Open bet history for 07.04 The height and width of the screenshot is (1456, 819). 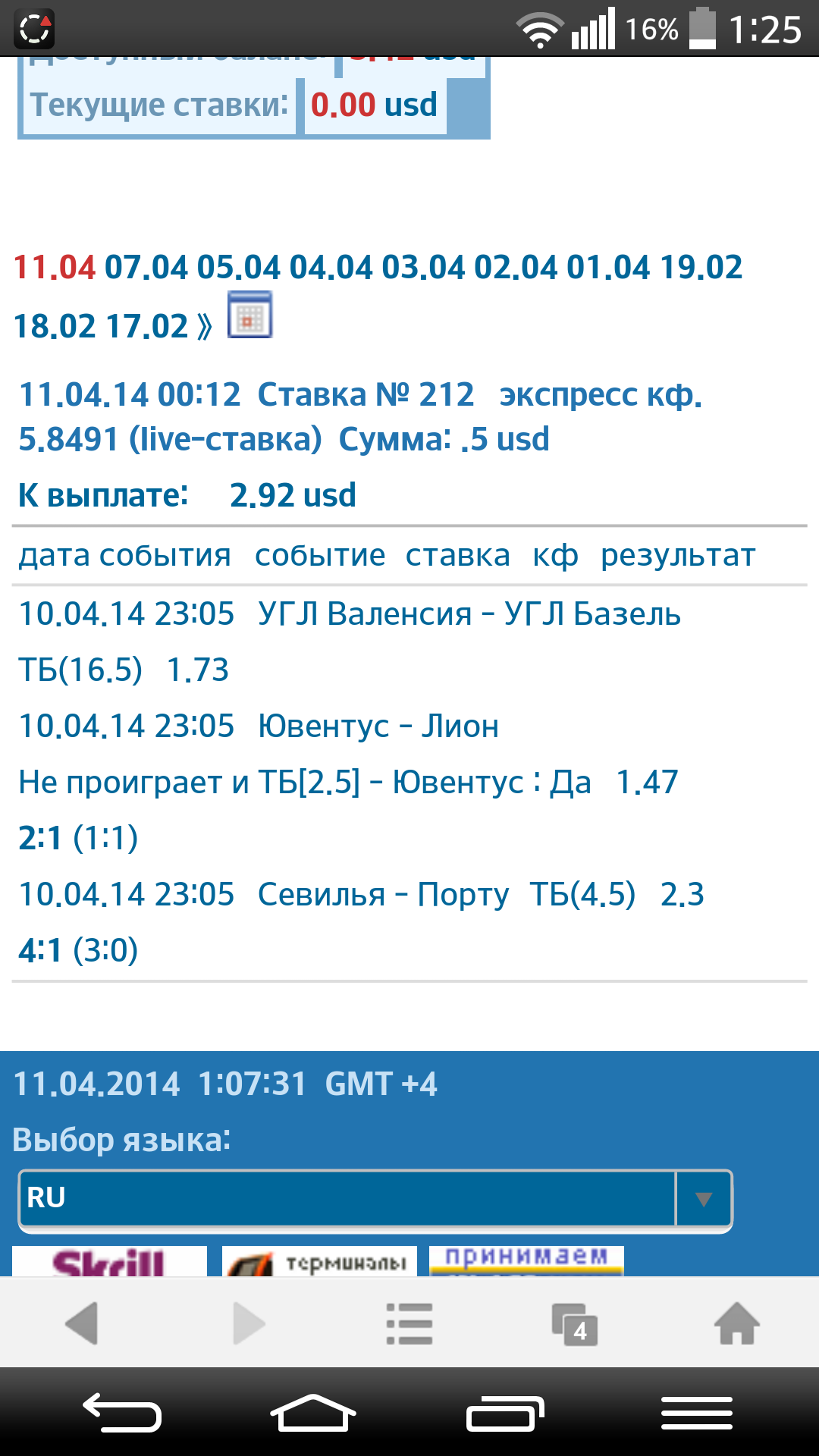146,268
